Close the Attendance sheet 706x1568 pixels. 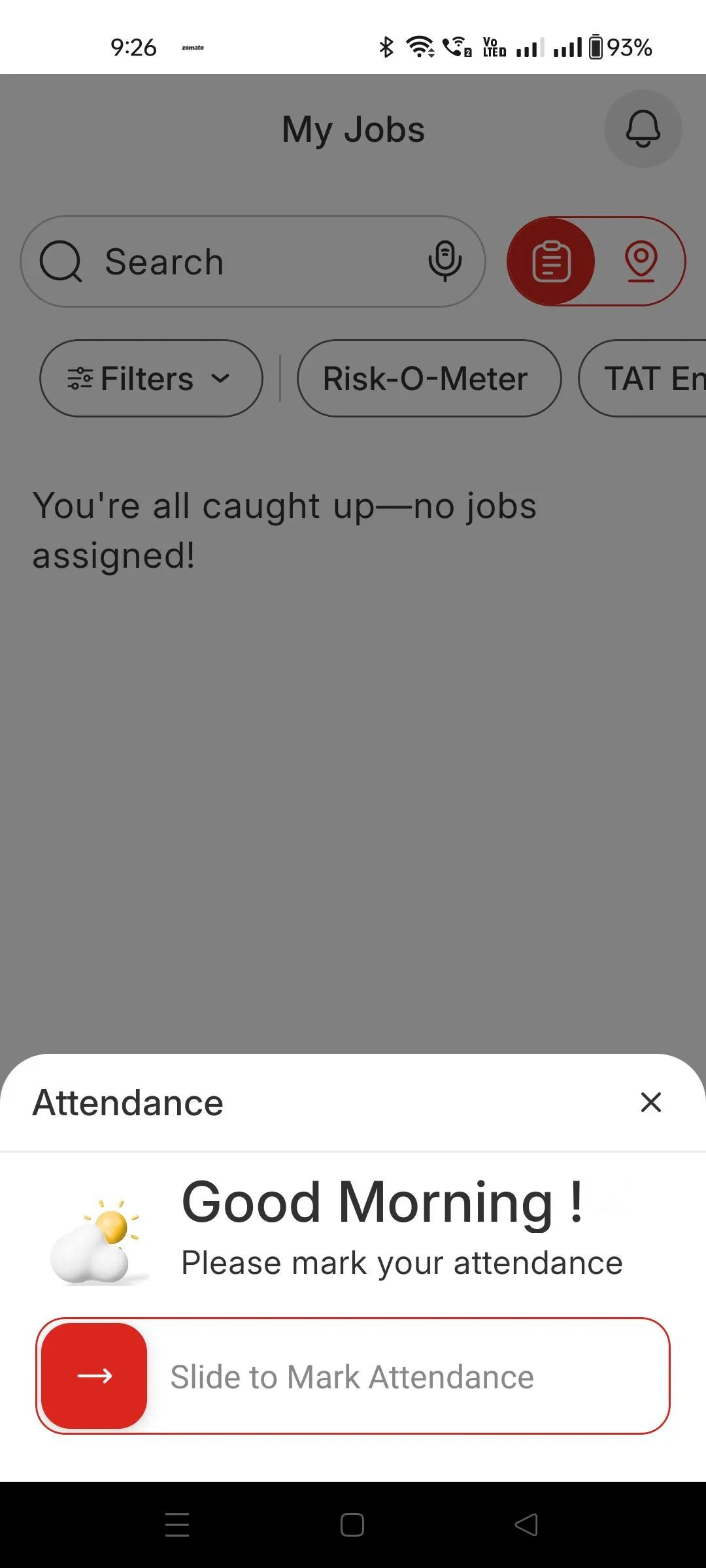click(650, 1102)
